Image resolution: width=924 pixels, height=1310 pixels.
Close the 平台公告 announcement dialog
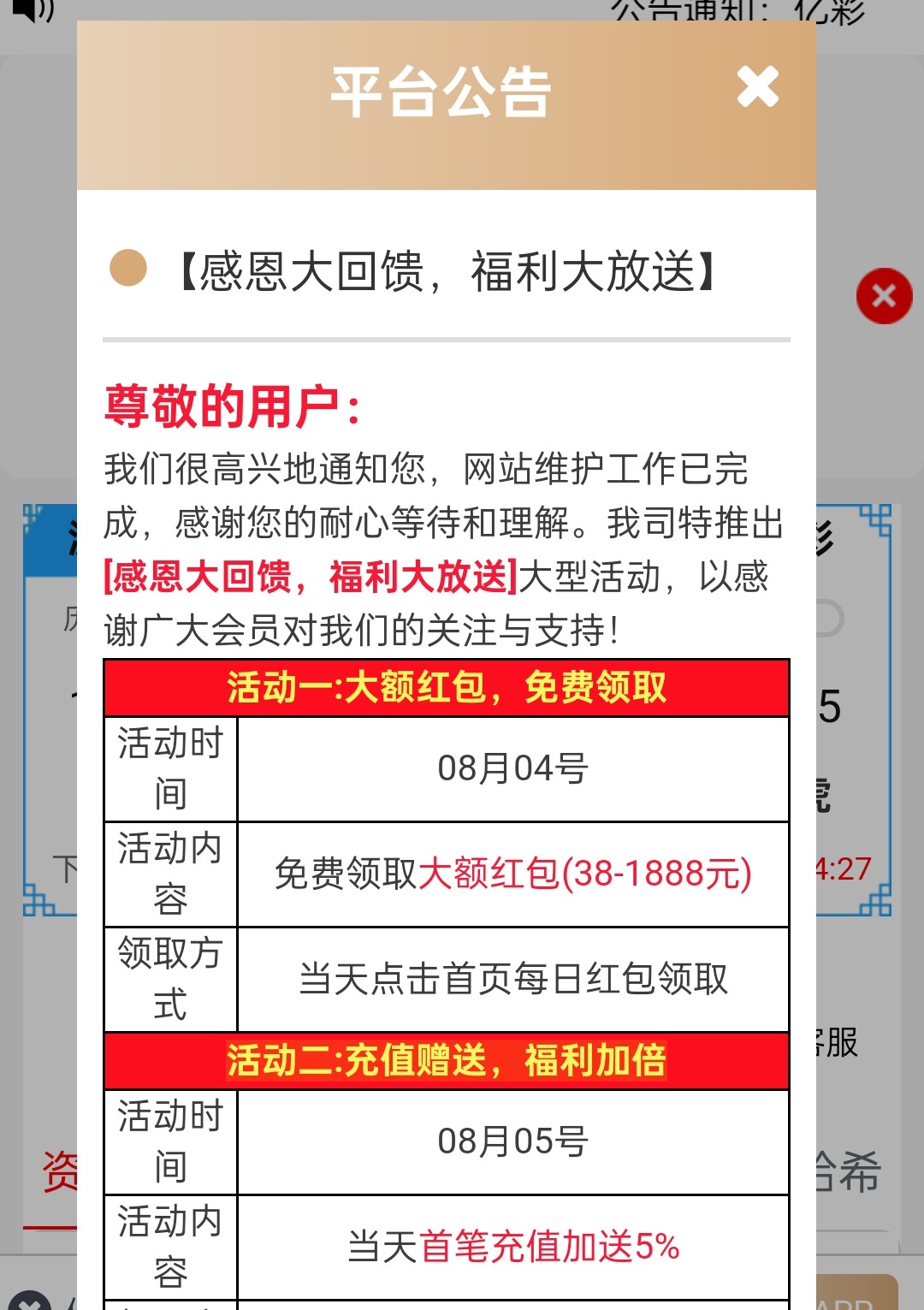[x=757, y=87]
